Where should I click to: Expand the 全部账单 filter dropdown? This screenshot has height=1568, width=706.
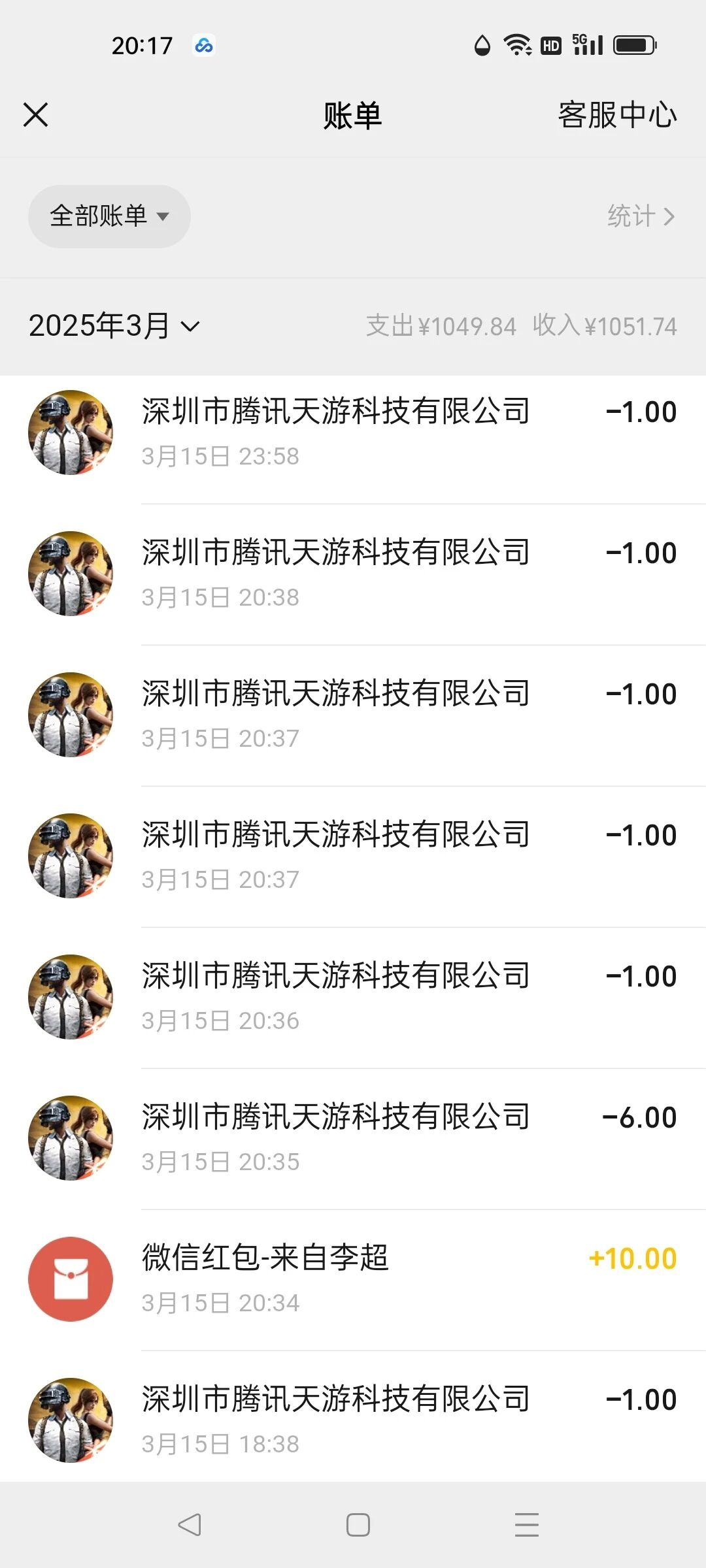(109, 216)
